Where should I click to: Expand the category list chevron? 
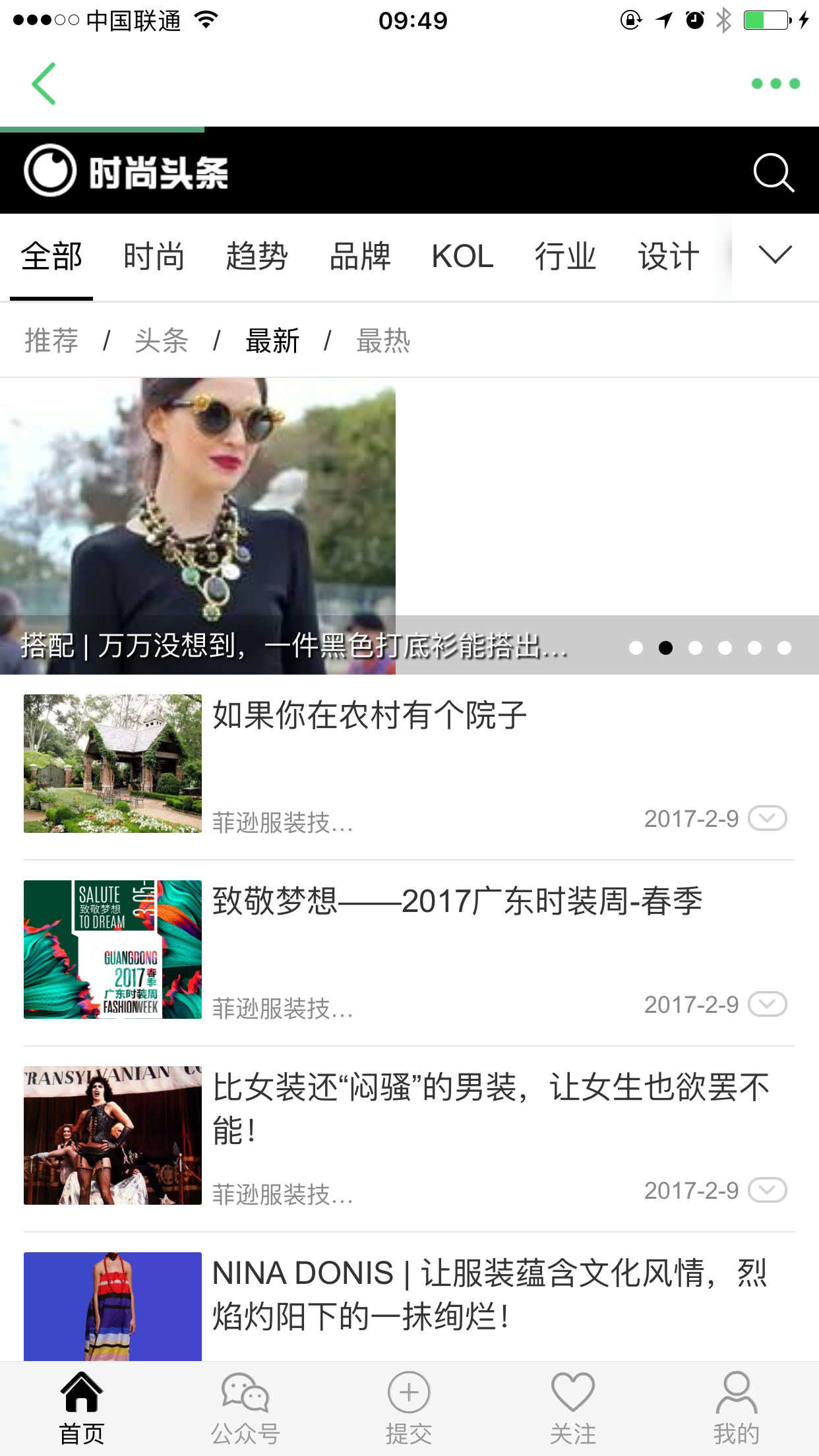(775, 255)
